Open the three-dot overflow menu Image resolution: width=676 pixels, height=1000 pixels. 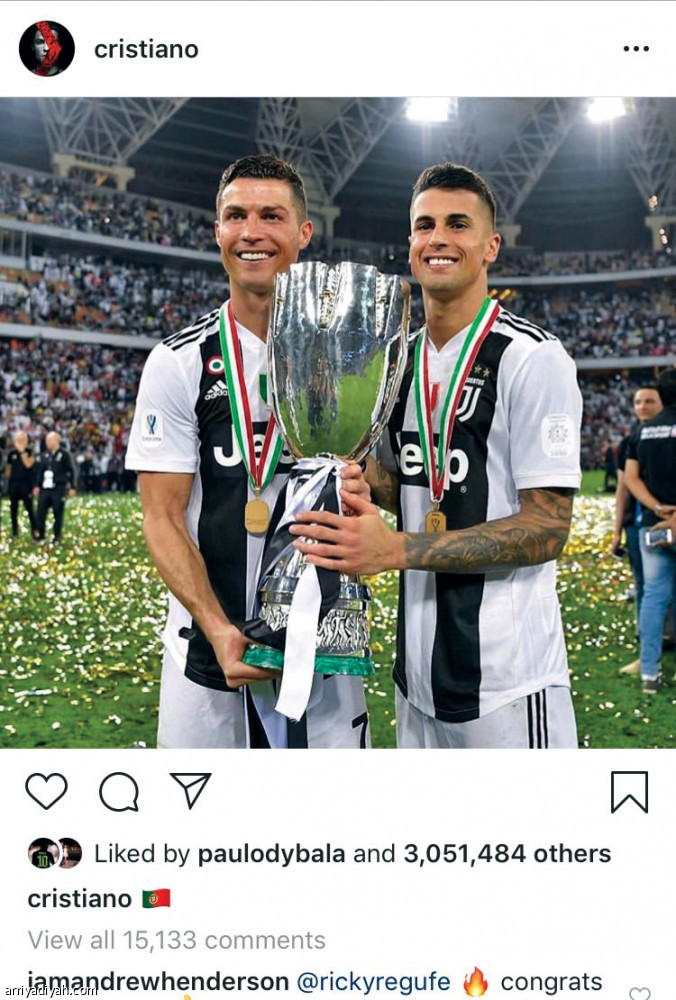tap(636, 49)
